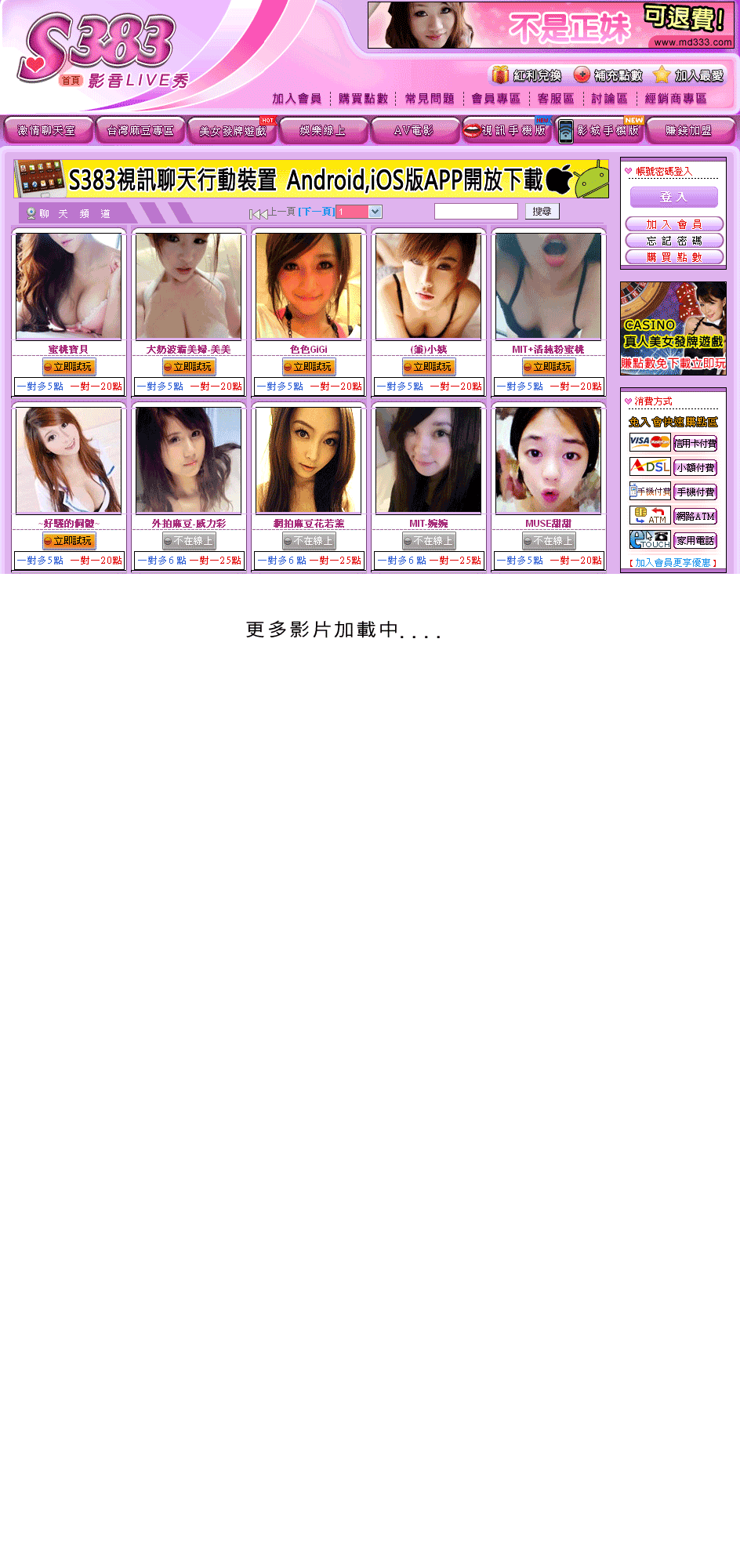This screenshot has height=1568, width=740.
Task: Open the 影城手機版 mobile tab
Action: pyautogui.click(x=600, y=131)
